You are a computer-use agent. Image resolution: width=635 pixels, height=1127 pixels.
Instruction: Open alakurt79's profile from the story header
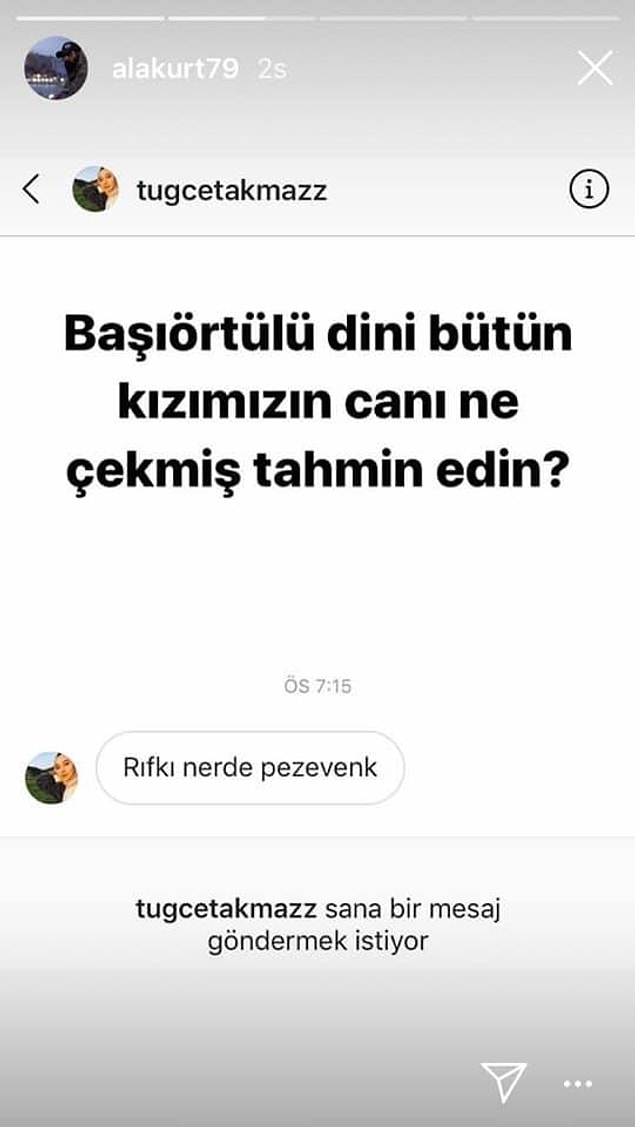point(175,69)
